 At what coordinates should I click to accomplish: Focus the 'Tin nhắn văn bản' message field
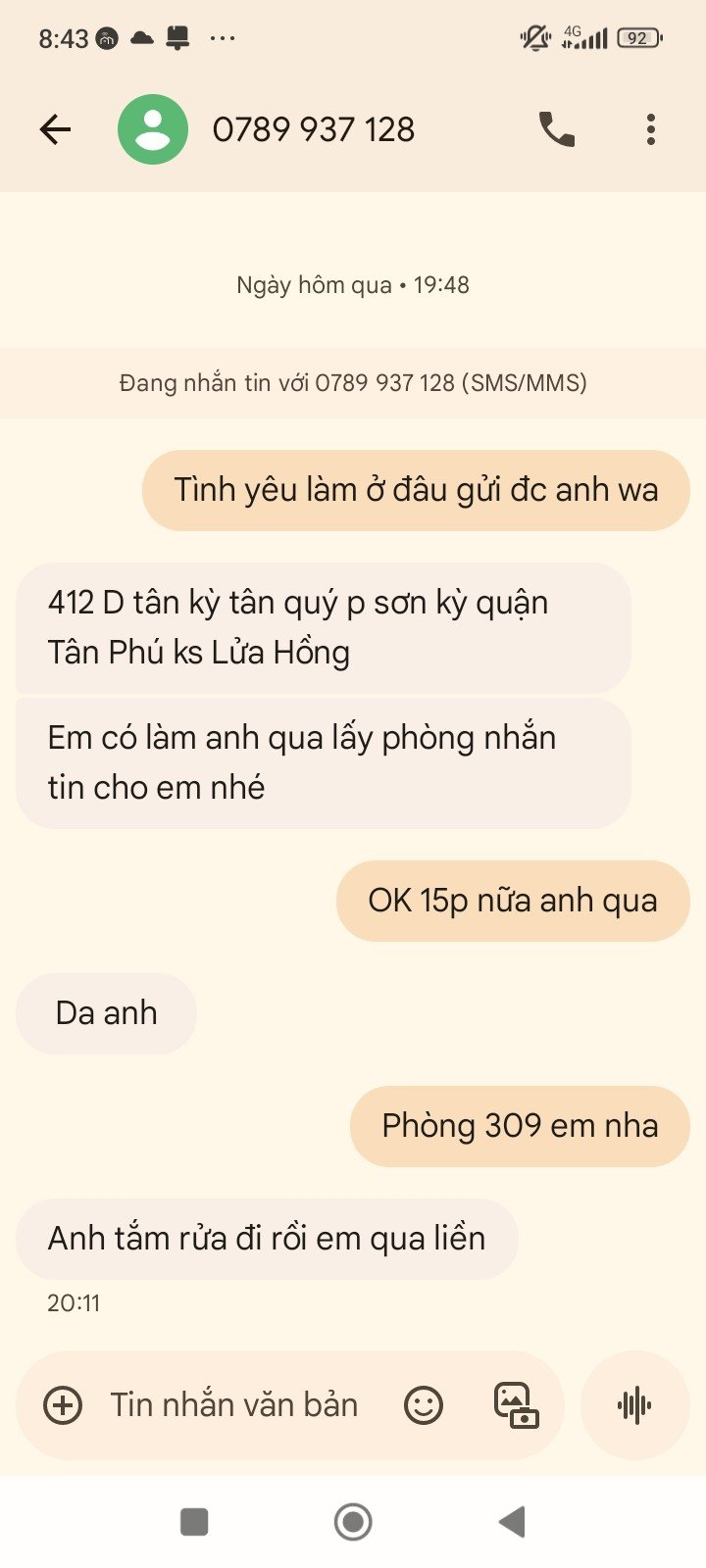pyautogui.click(x=235, y=1405)
